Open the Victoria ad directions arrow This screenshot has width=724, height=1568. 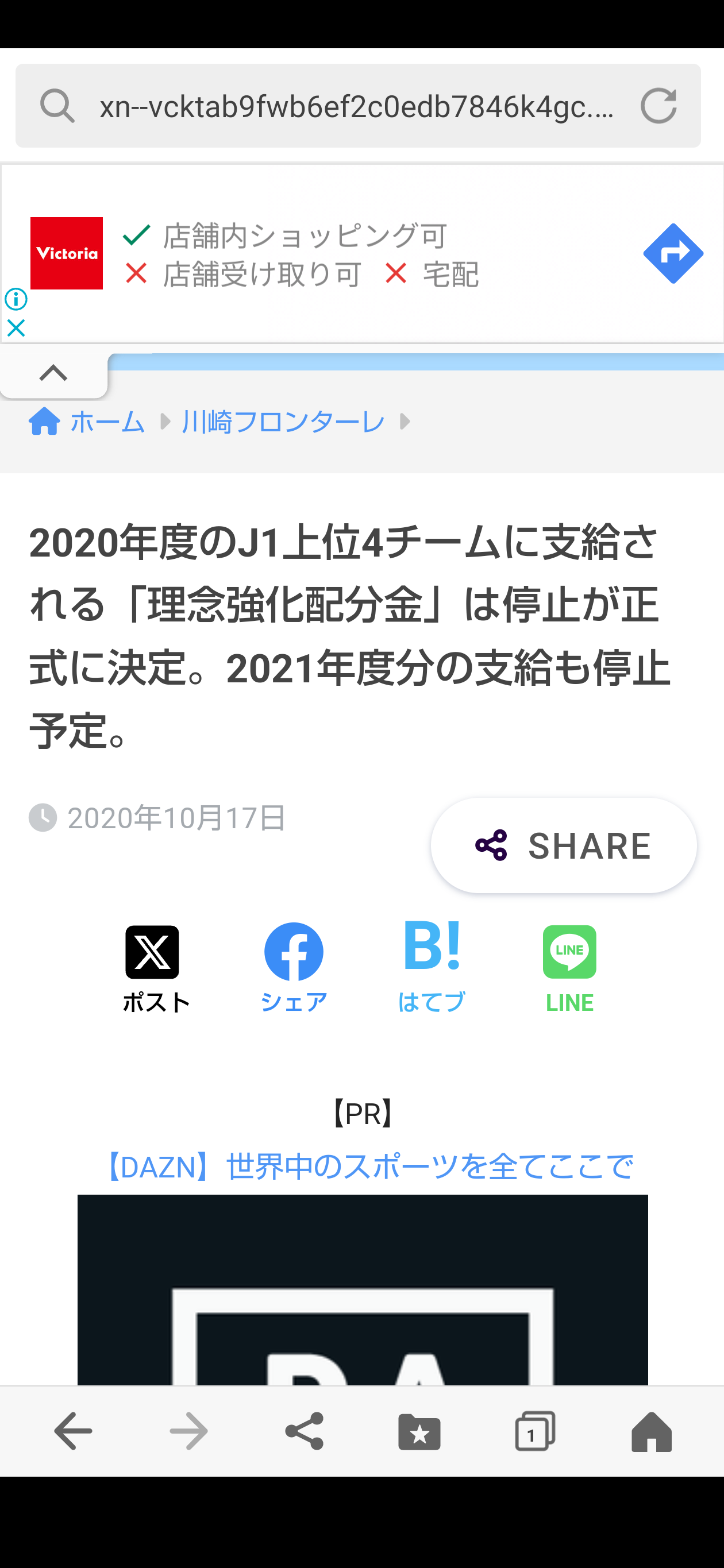point(673,253)
